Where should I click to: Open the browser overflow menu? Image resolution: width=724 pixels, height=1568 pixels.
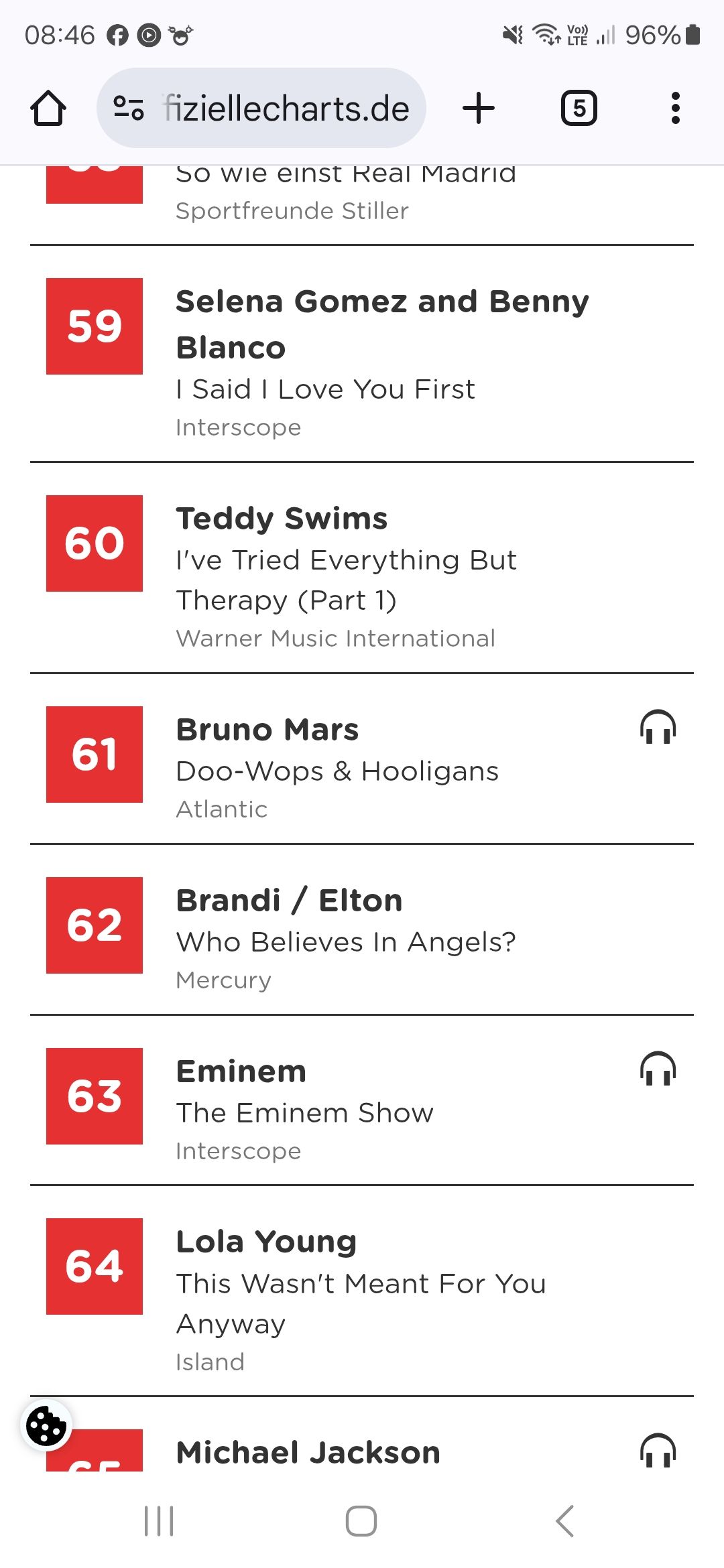point(676,108)
